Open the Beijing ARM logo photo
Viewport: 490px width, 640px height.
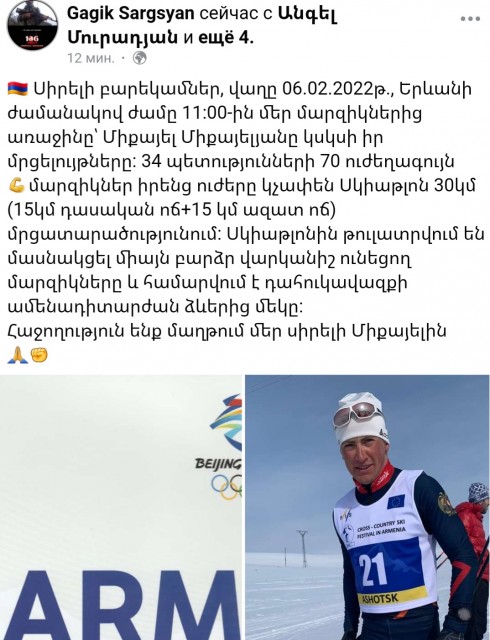tap(121, 507)
